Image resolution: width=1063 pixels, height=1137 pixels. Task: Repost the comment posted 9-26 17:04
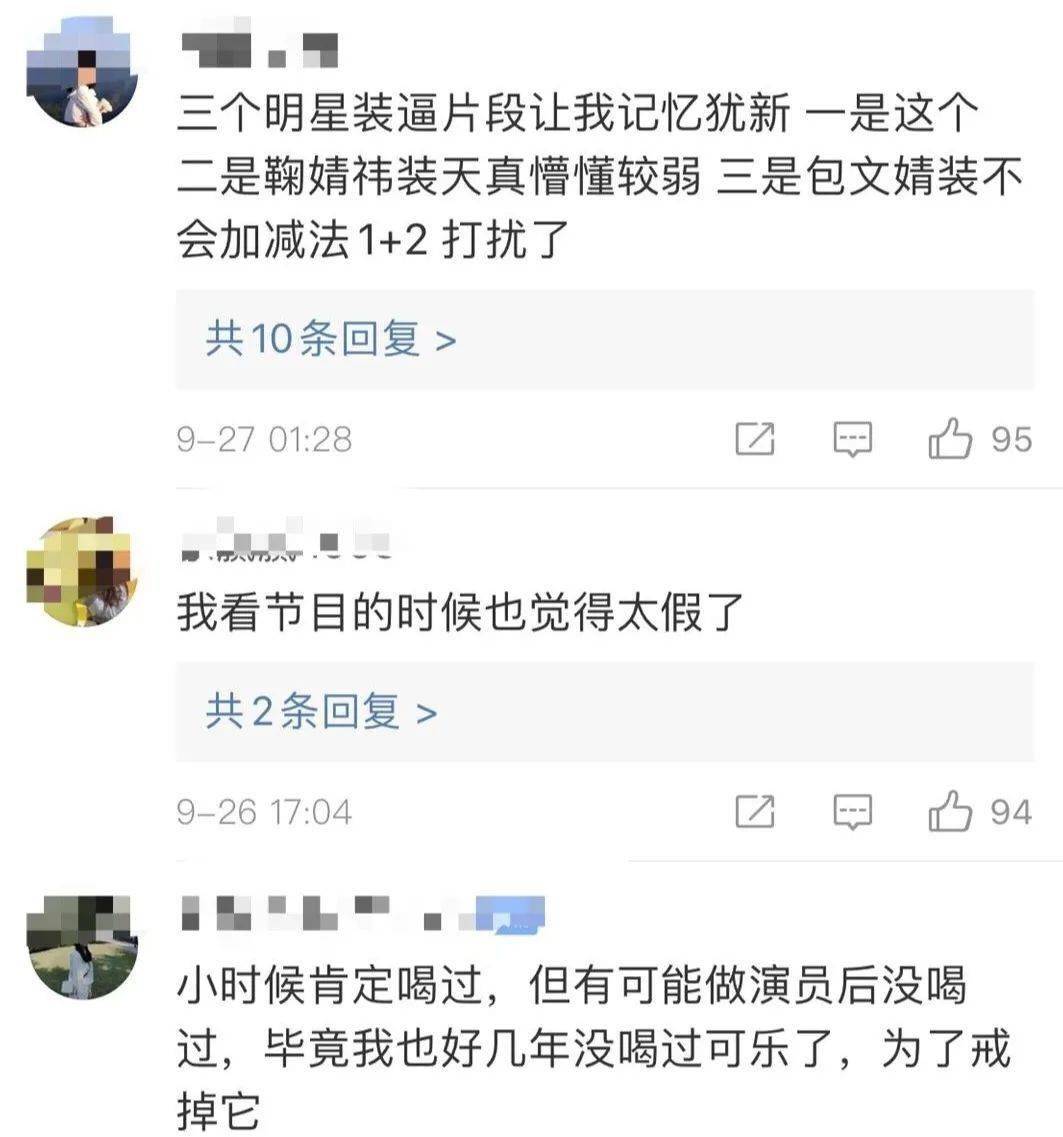click(x=755, y=811)
